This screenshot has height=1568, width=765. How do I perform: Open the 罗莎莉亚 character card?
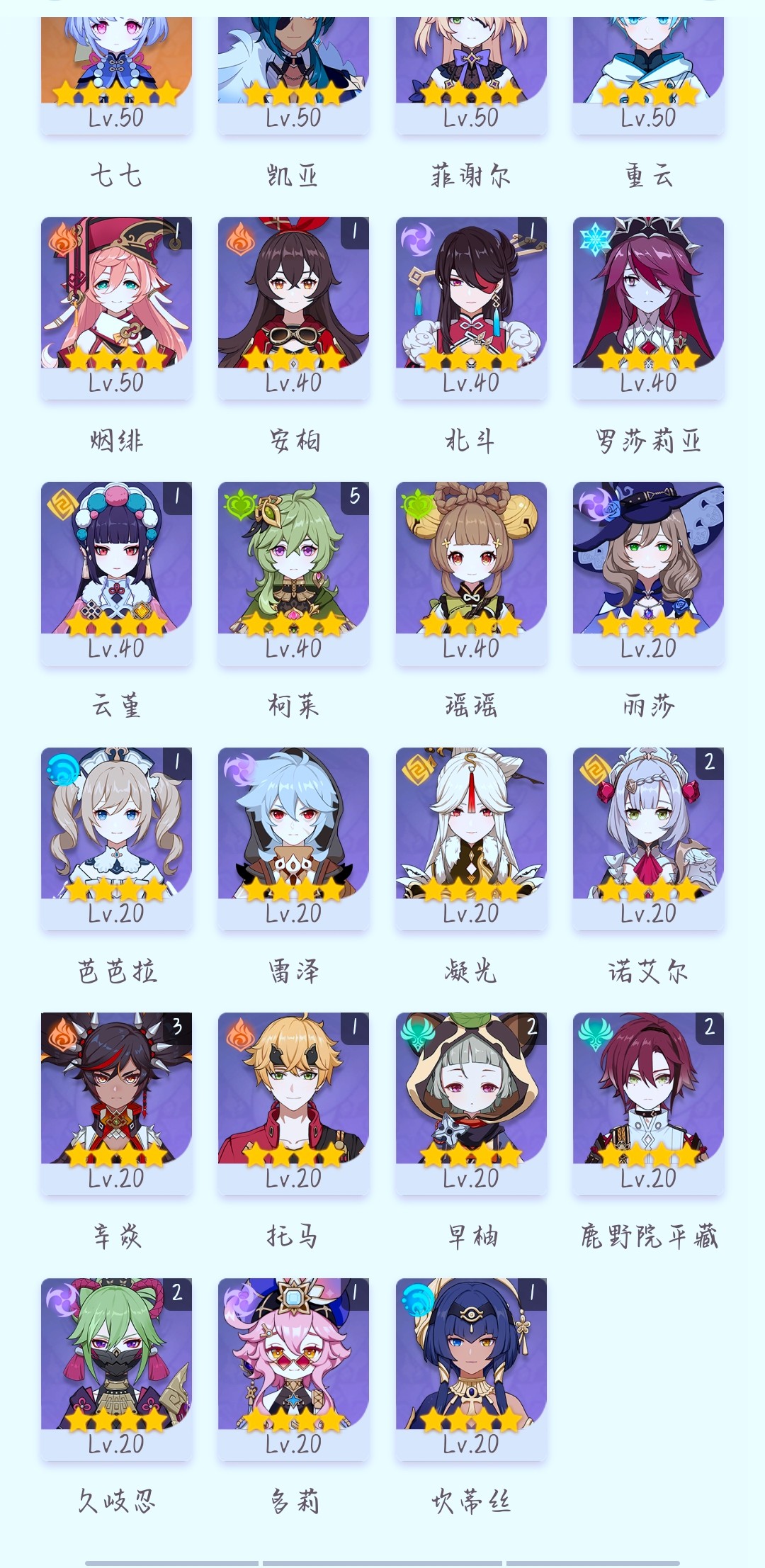[648, 308]
